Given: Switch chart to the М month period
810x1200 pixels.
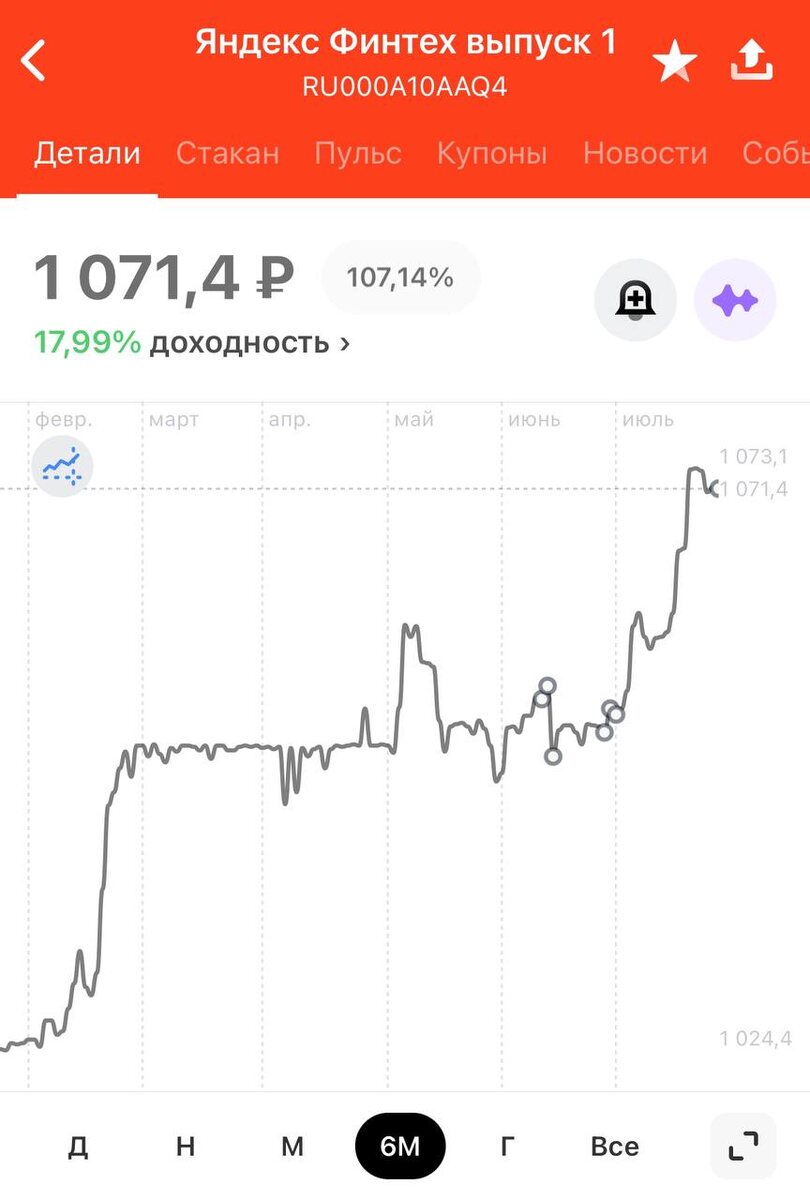Looking at the screenshot, I should (x=292, y=1146).
